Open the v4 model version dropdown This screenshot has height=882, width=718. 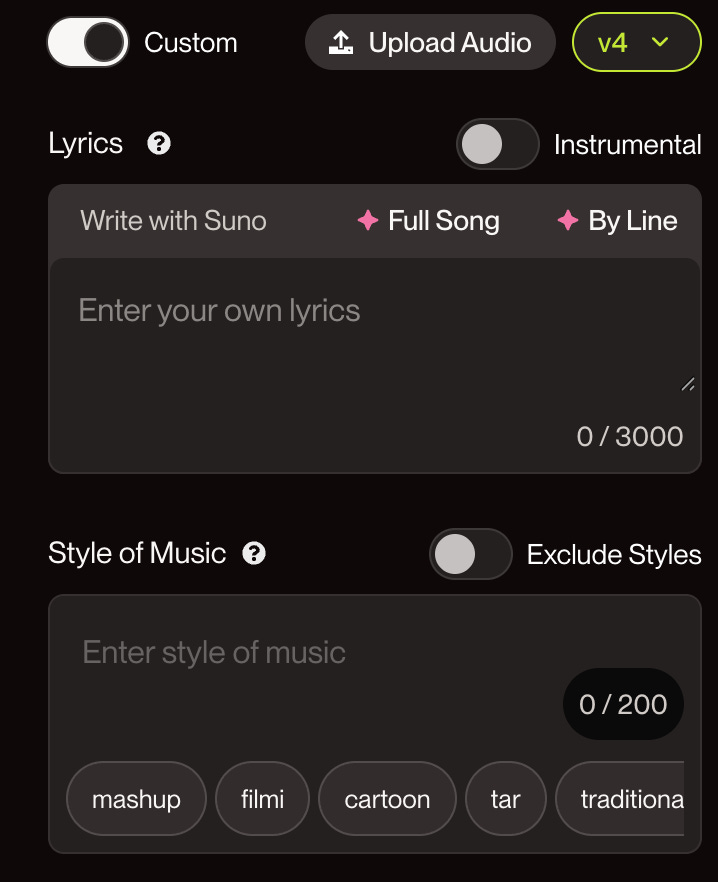pos(636,42)
